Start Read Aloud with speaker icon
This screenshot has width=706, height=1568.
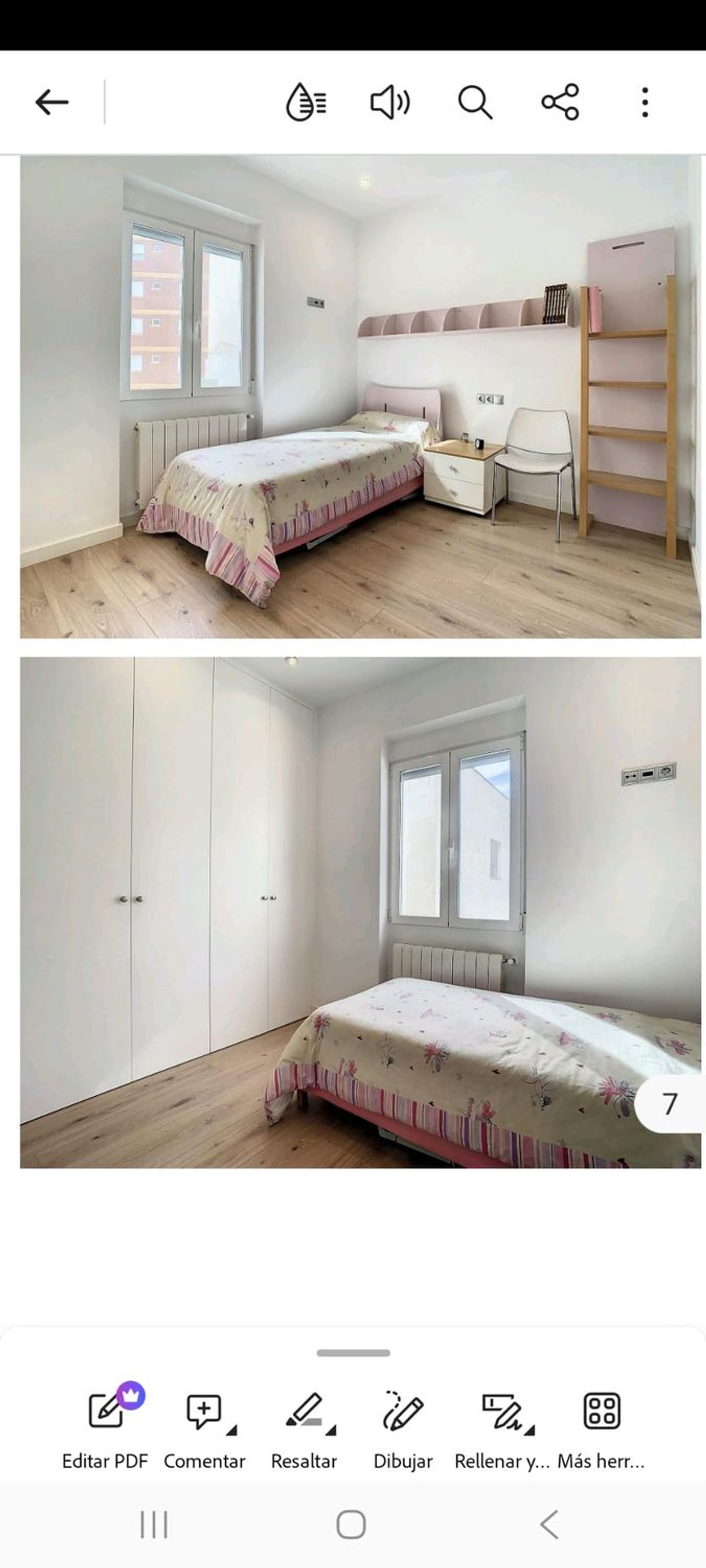[391, 102]
